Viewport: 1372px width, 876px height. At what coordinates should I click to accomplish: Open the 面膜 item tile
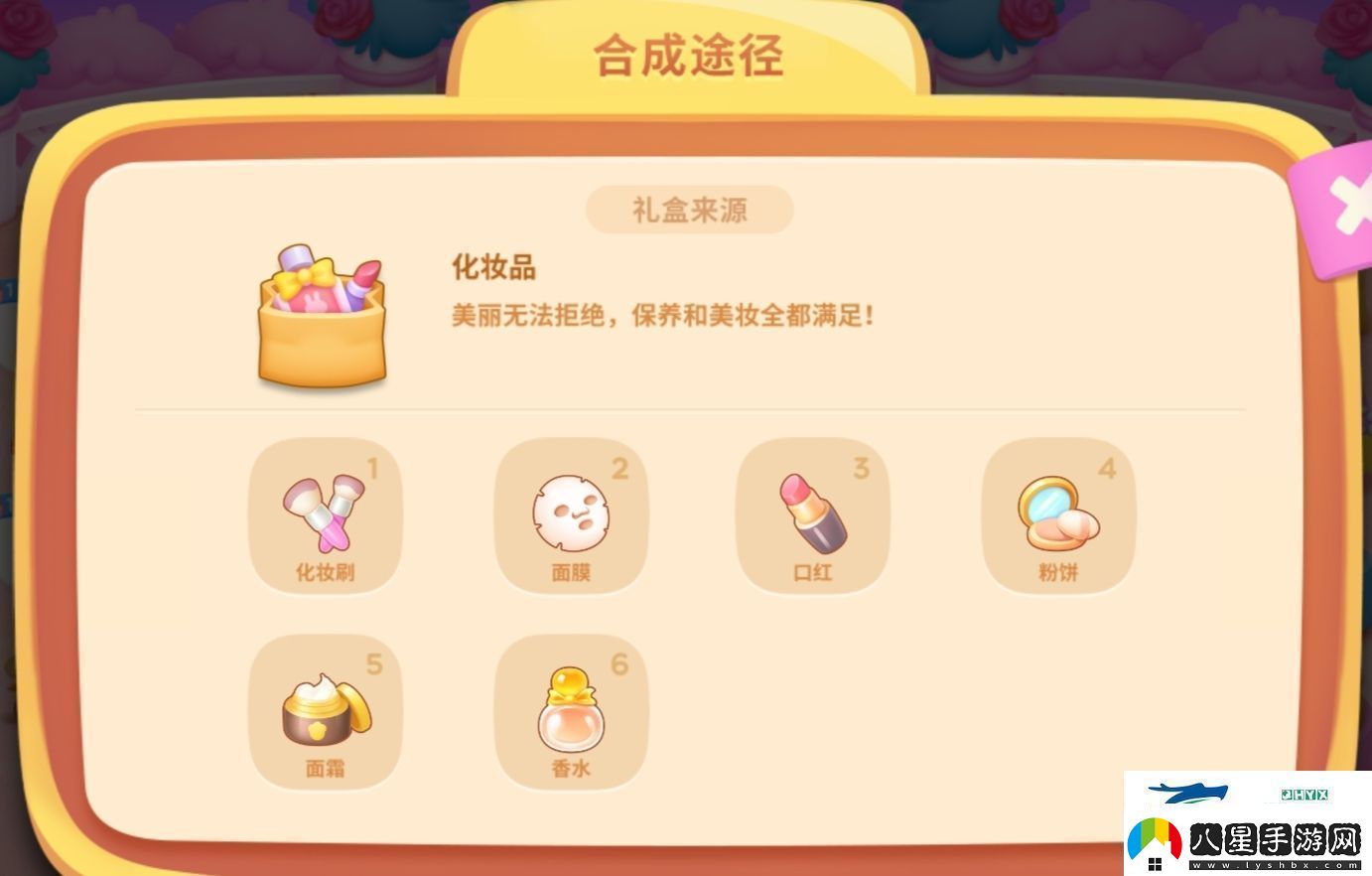[x=571, y=516]
